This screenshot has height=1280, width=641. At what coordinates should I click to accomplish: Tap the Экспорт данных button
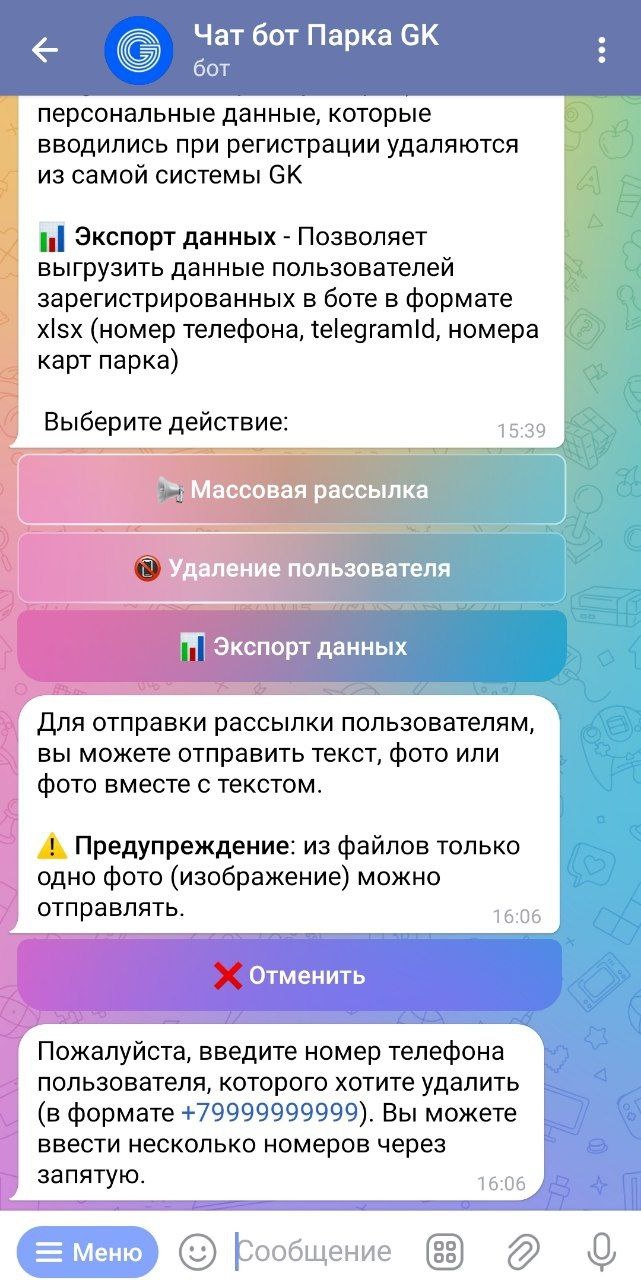pos(291,647)
